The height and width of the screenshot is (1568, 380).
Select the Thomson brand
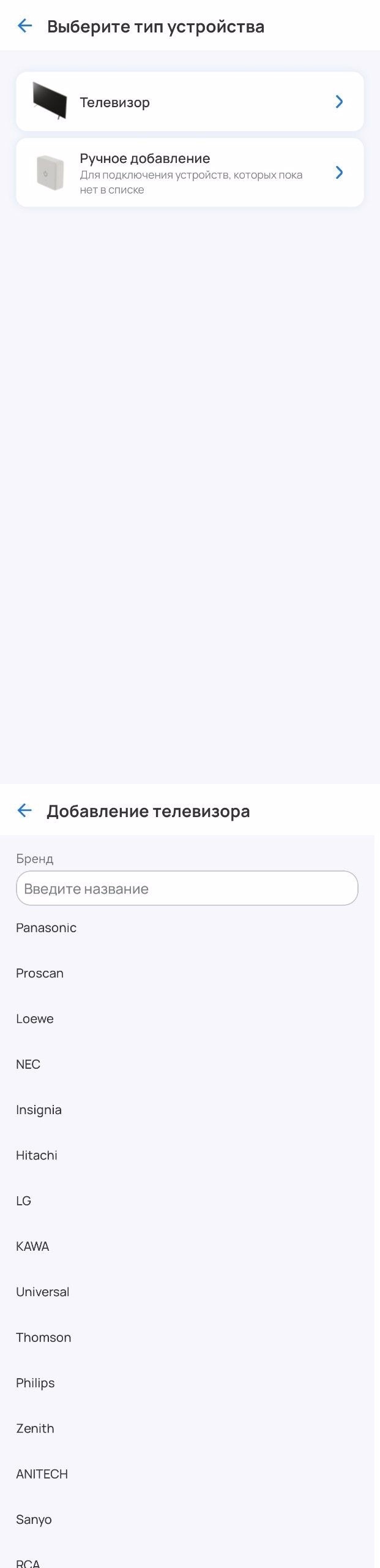point(43,1337)
